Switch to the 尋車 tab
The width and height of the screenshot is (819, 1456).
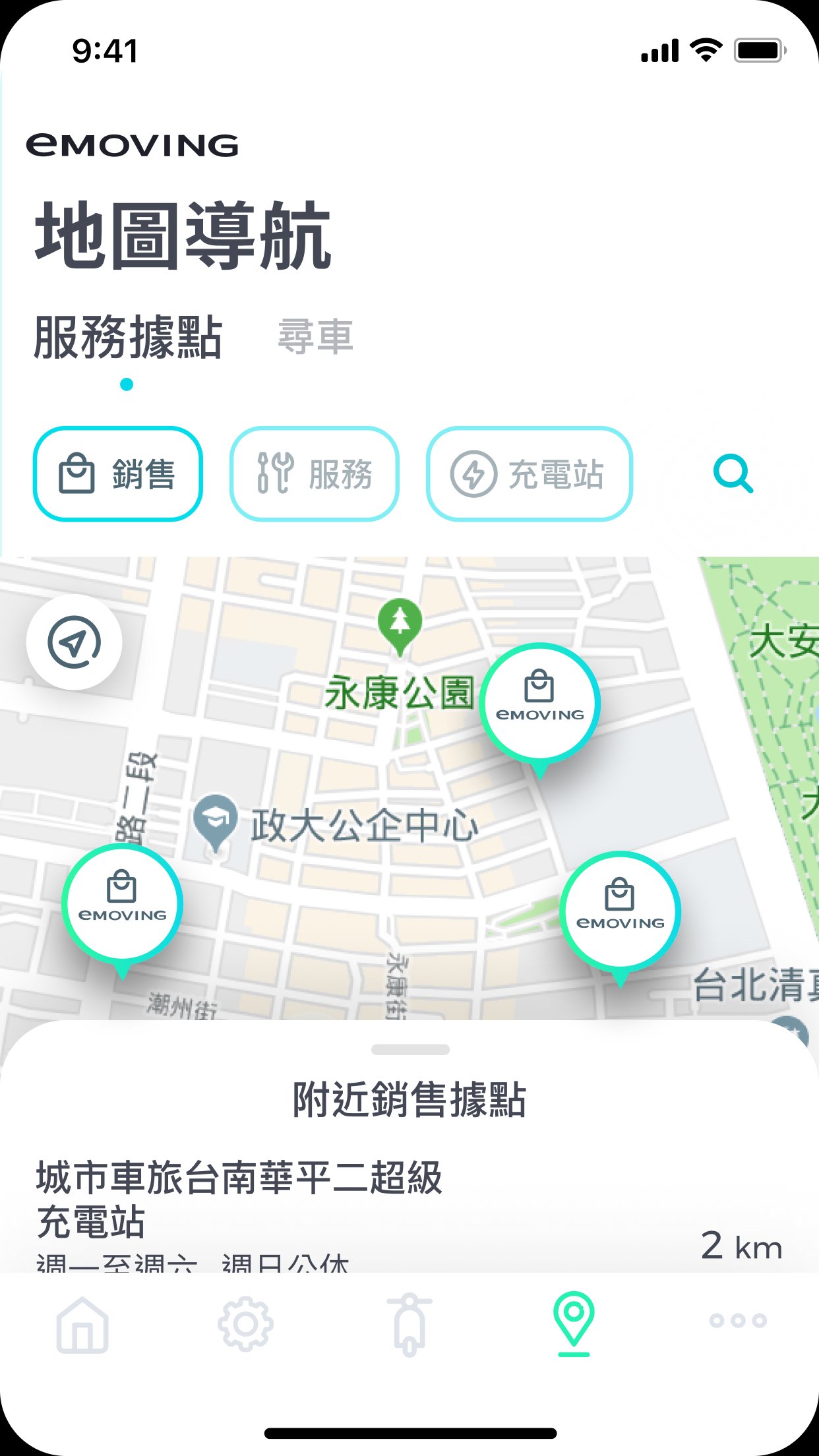point(316,336)
